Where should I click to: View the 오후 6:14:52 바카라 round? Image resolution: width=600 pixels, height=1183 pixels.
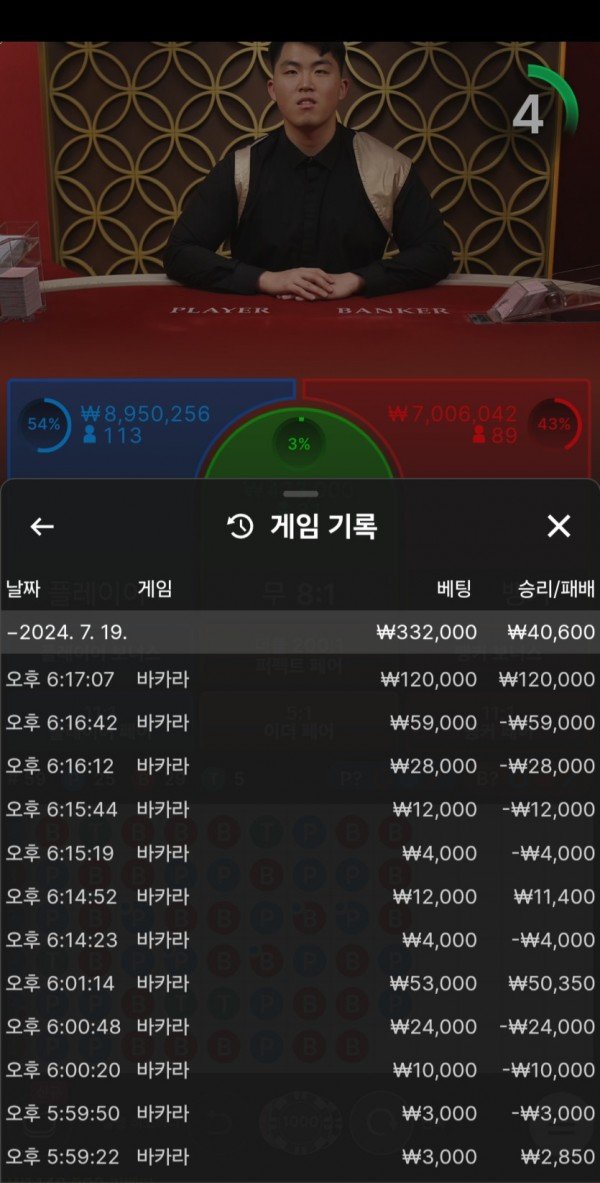300,896
